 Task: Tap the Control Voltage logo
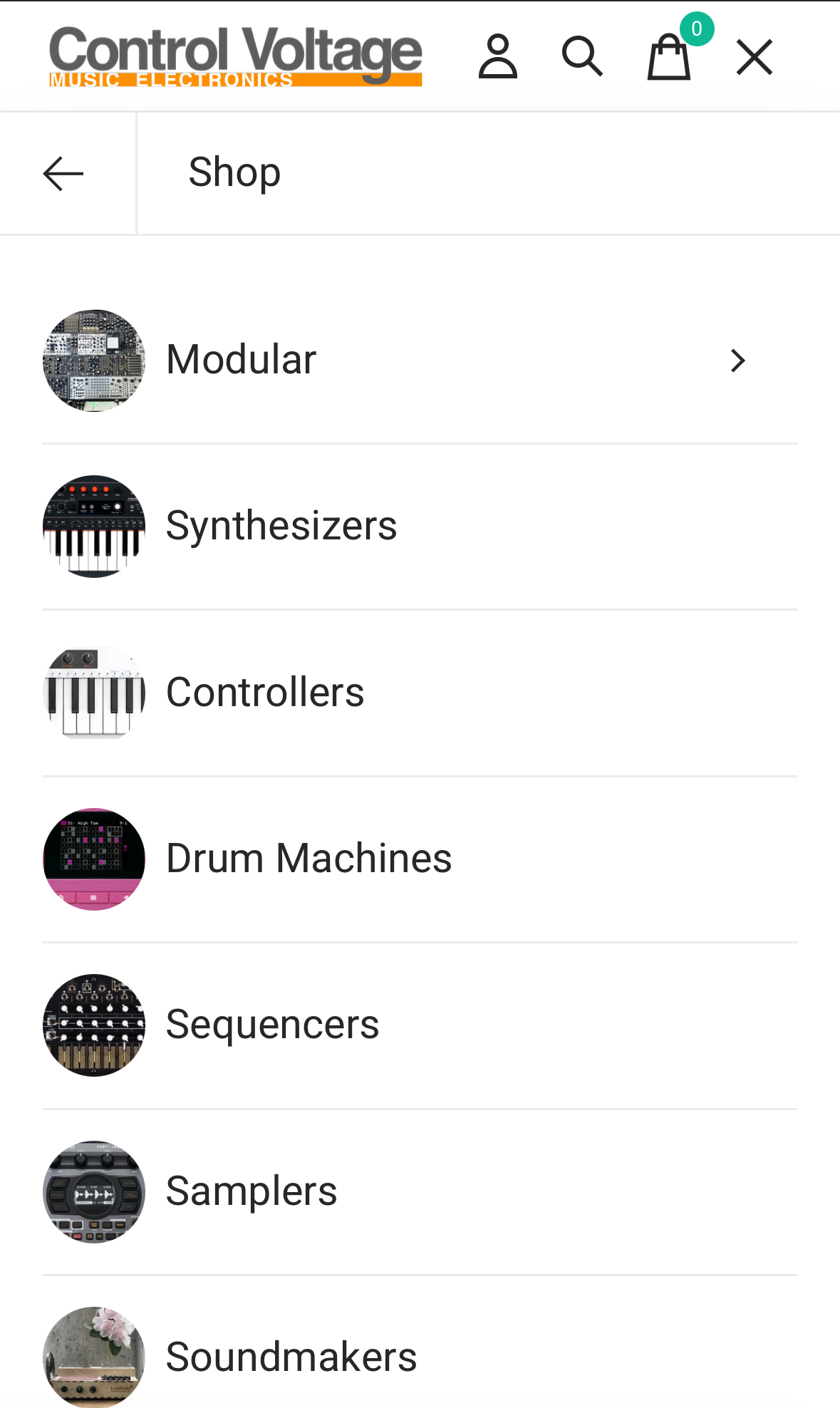point(235,56)
